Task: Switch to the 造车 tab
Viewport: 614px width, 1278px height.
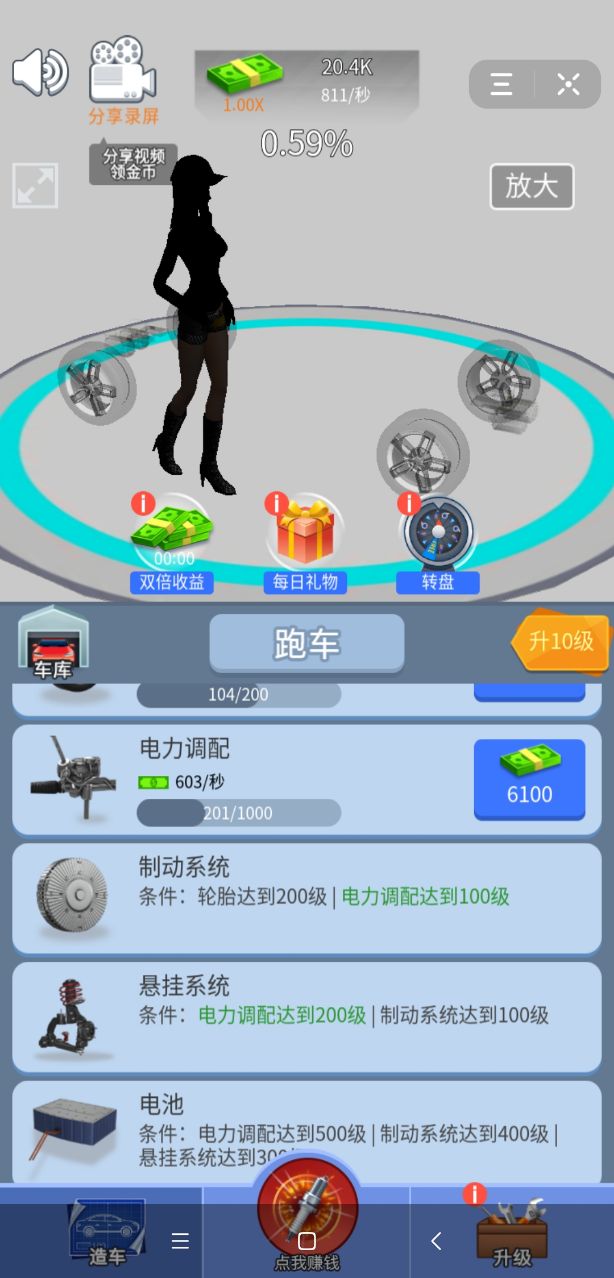Action: tap(106, 1233)
